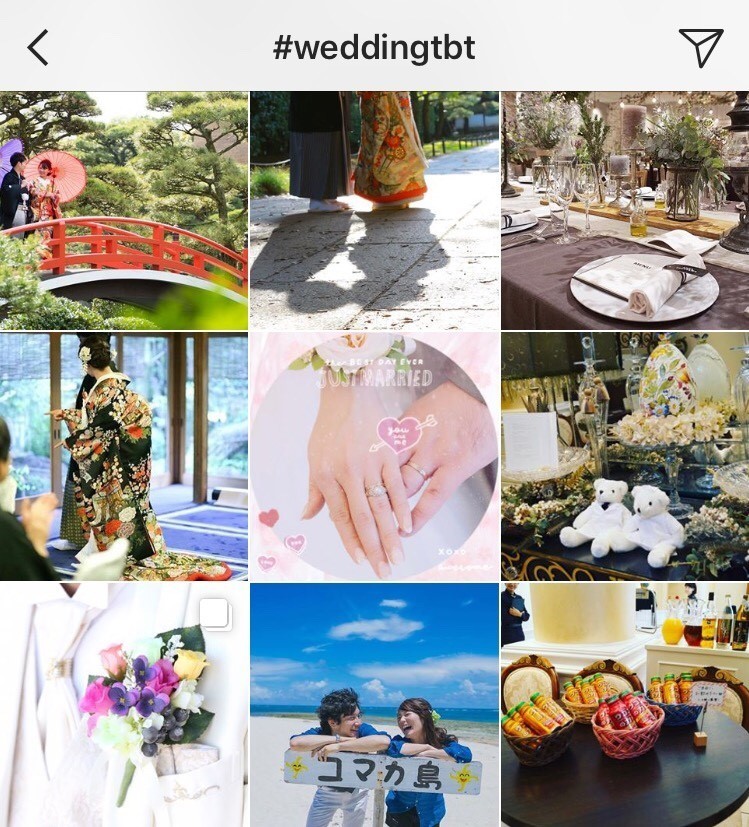Tap the center grid photo with pink hearts
The height and width of the screenshot is (827, 749).
pos(374,454)
